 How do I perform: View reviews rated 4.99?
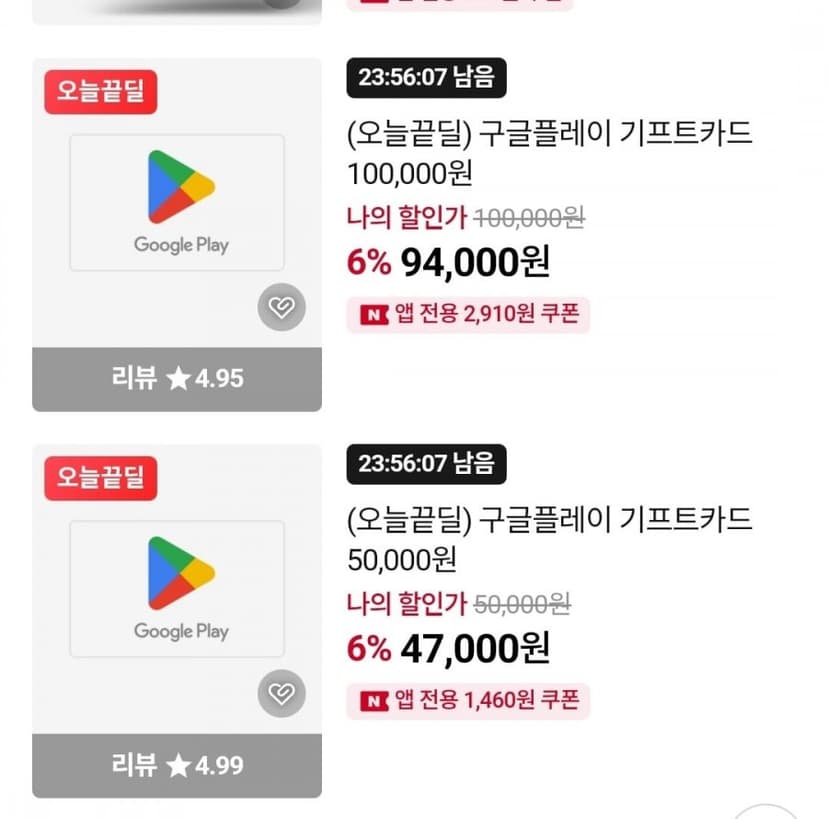177,765
